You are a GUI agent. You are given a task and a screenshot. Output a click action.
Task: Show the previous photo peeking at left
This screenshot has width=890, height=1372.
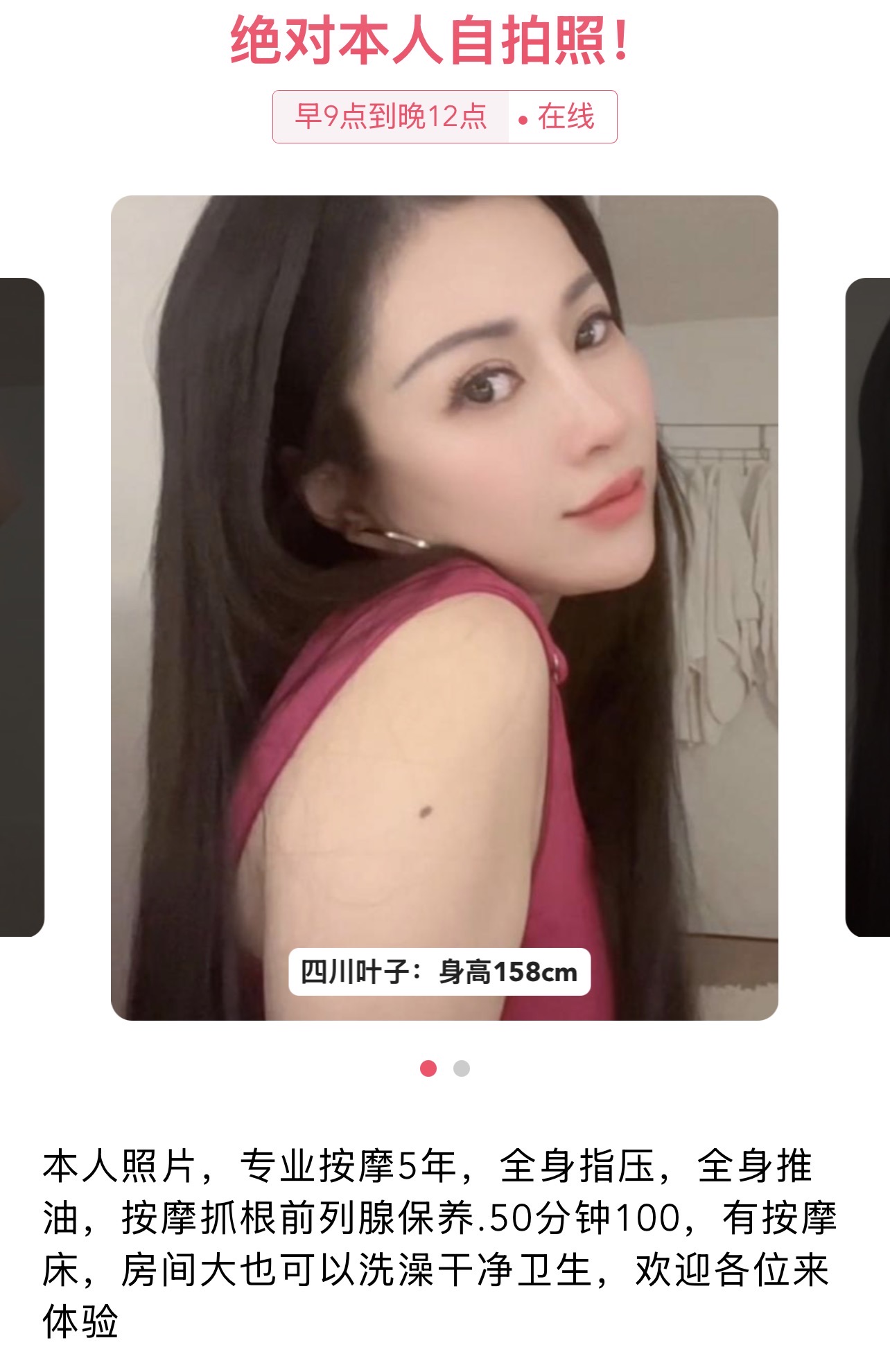tap(21, 607)
